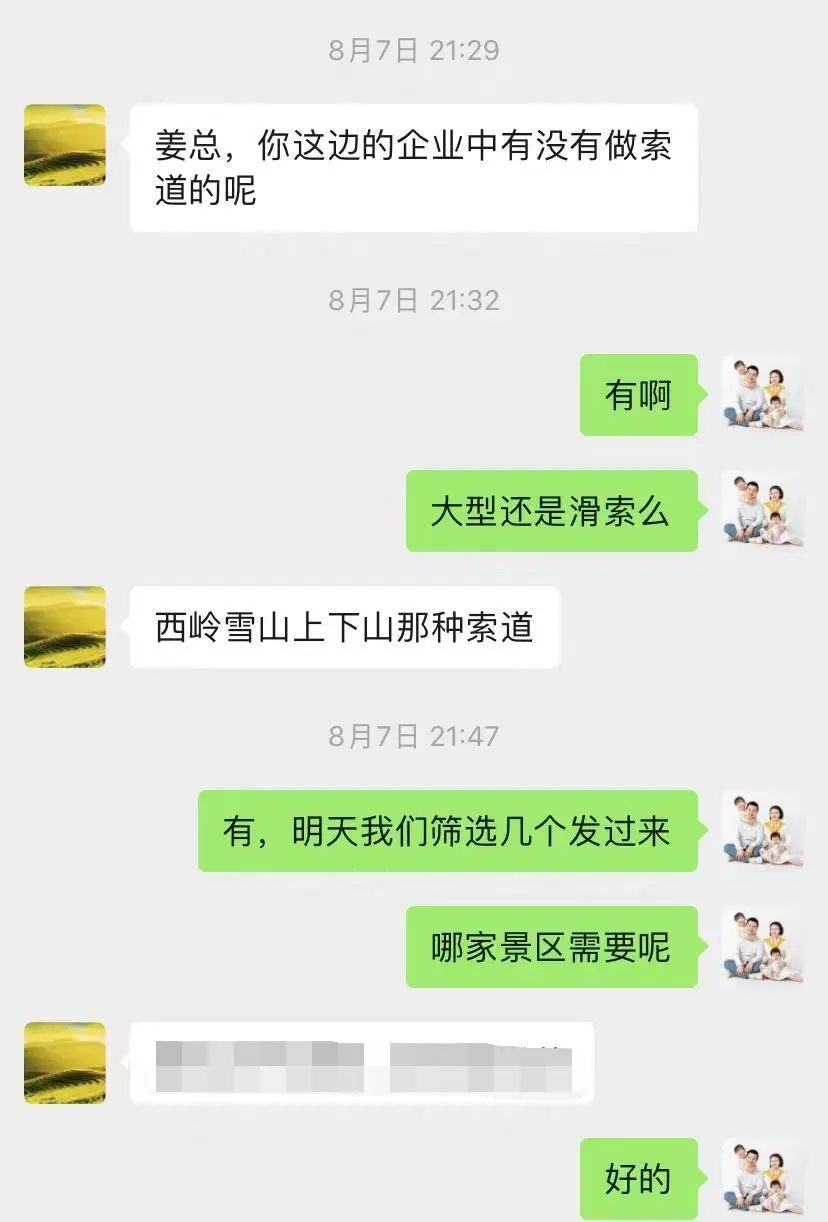Tap landscape avatar beside 西岭雪山 message

[65, 627]
